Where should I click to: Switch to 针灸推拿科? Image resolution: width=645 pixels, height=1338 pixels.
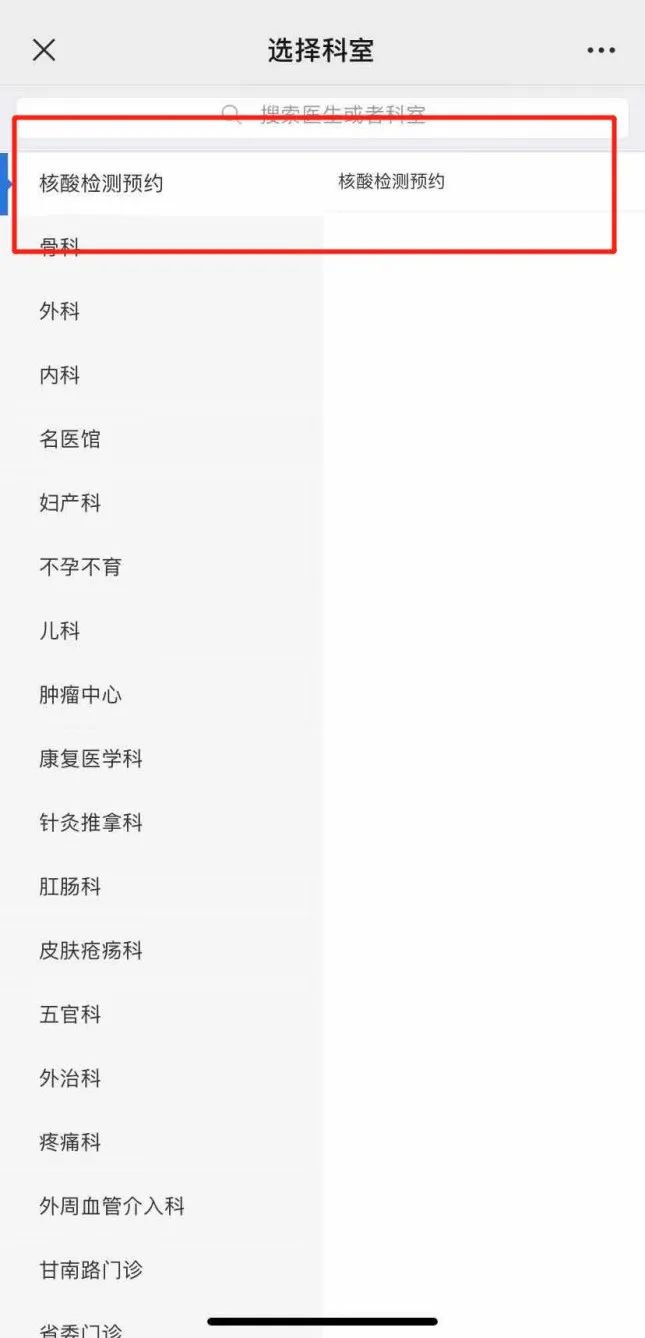pyautogui.click(x=161, y=823)
